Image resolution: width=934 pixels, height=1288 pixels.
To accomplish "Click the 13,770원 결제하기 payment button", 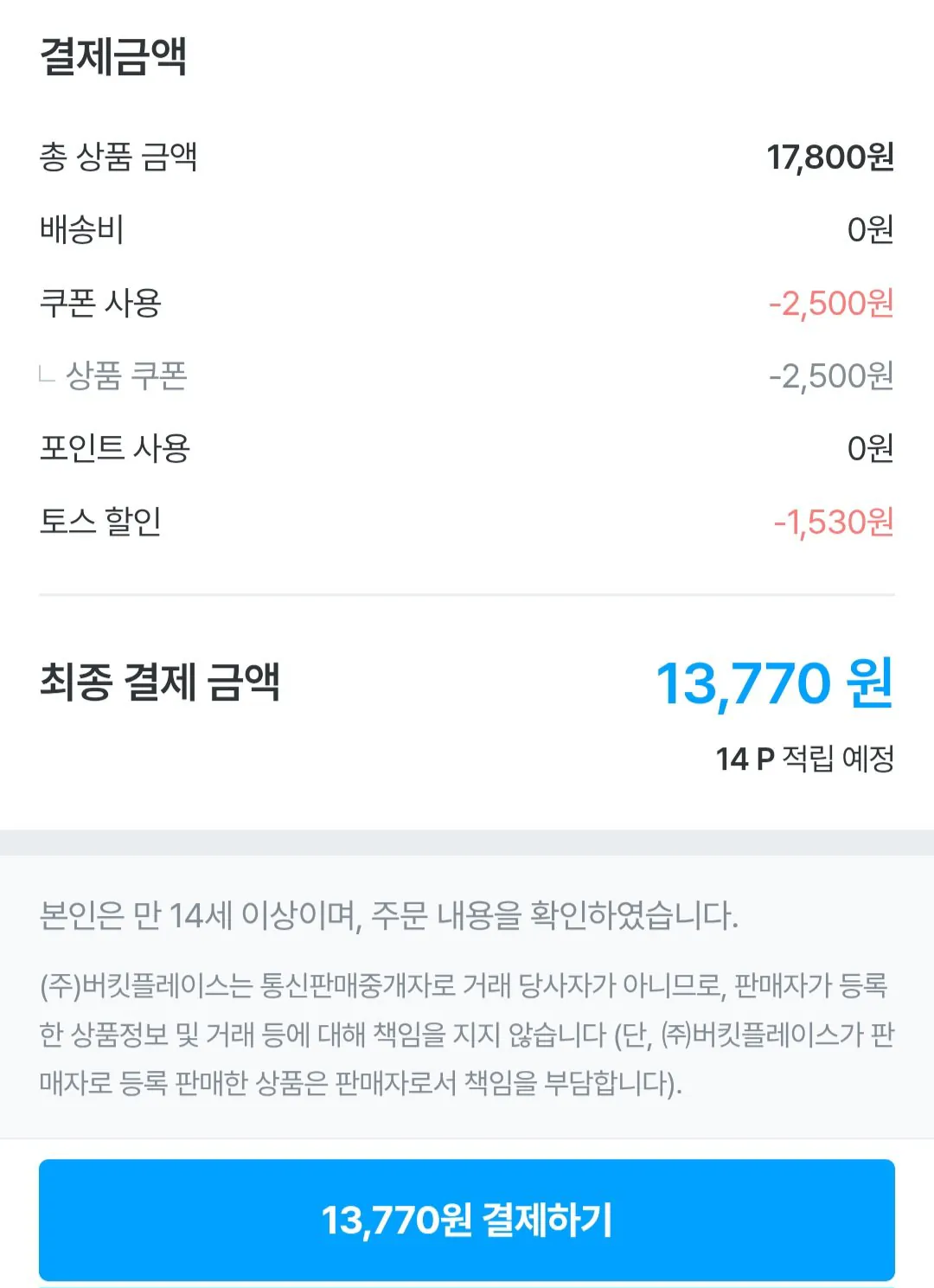I will 467,1220.
